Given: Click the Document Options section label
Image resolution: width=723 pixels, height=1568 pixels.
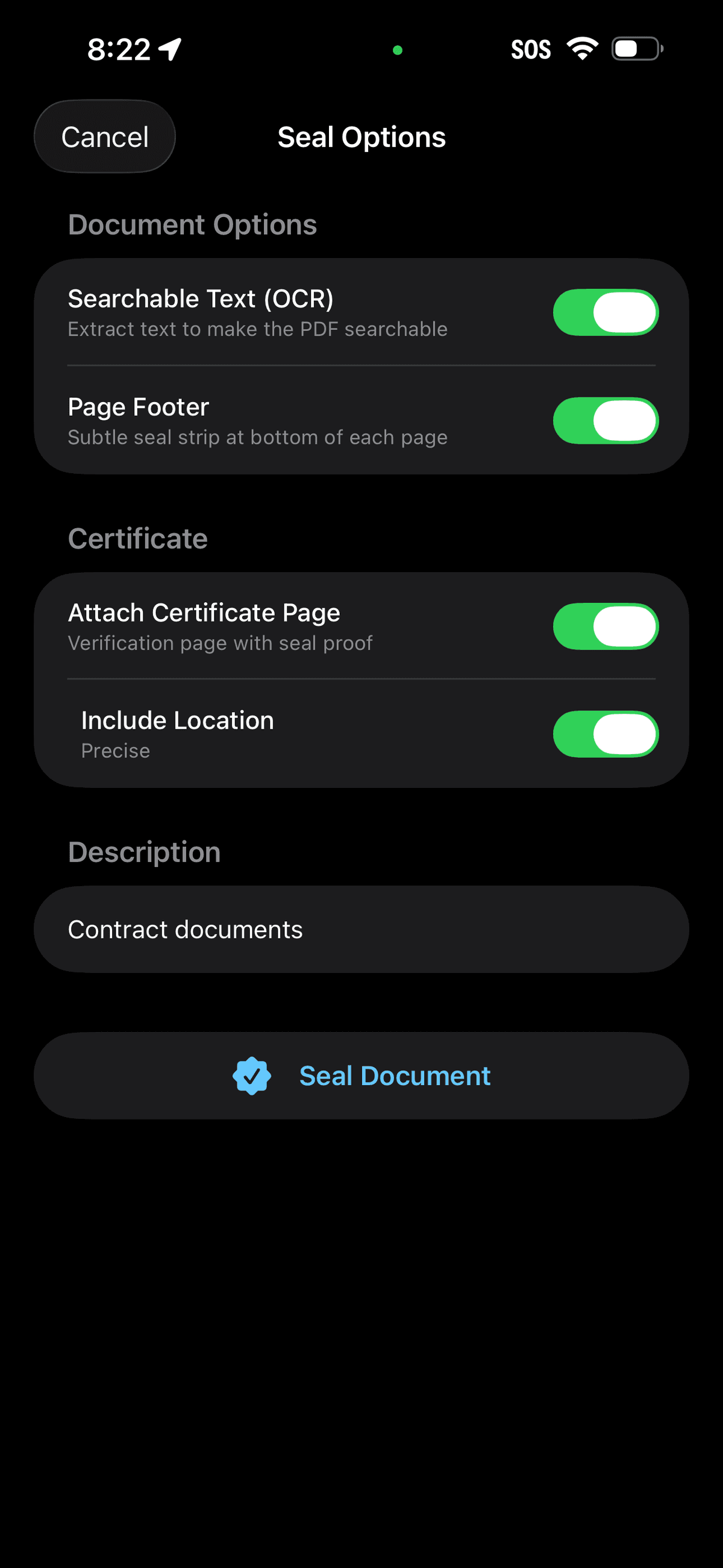Looking at the screenshot, I should (x=193, y=224).
